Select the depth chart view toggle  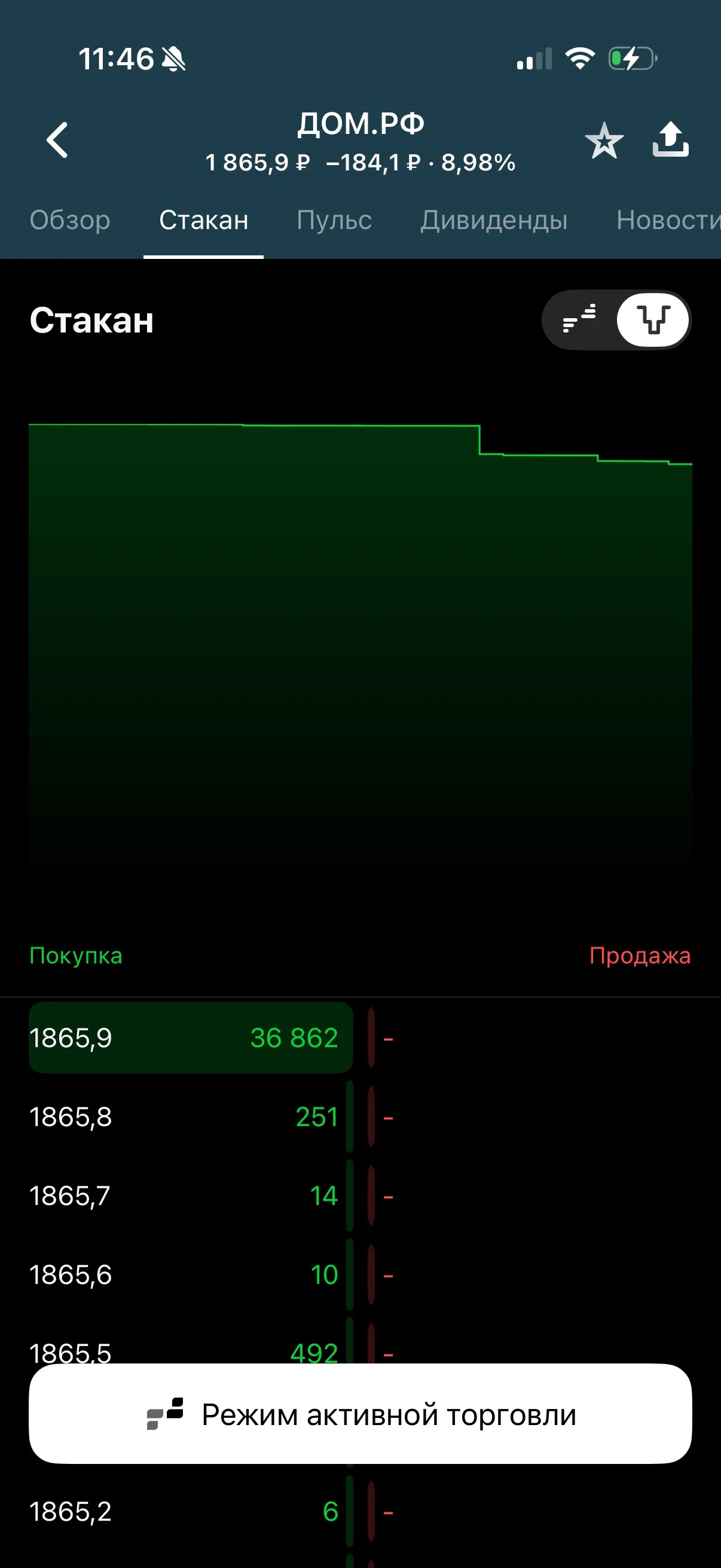click(x=653, y=319)
